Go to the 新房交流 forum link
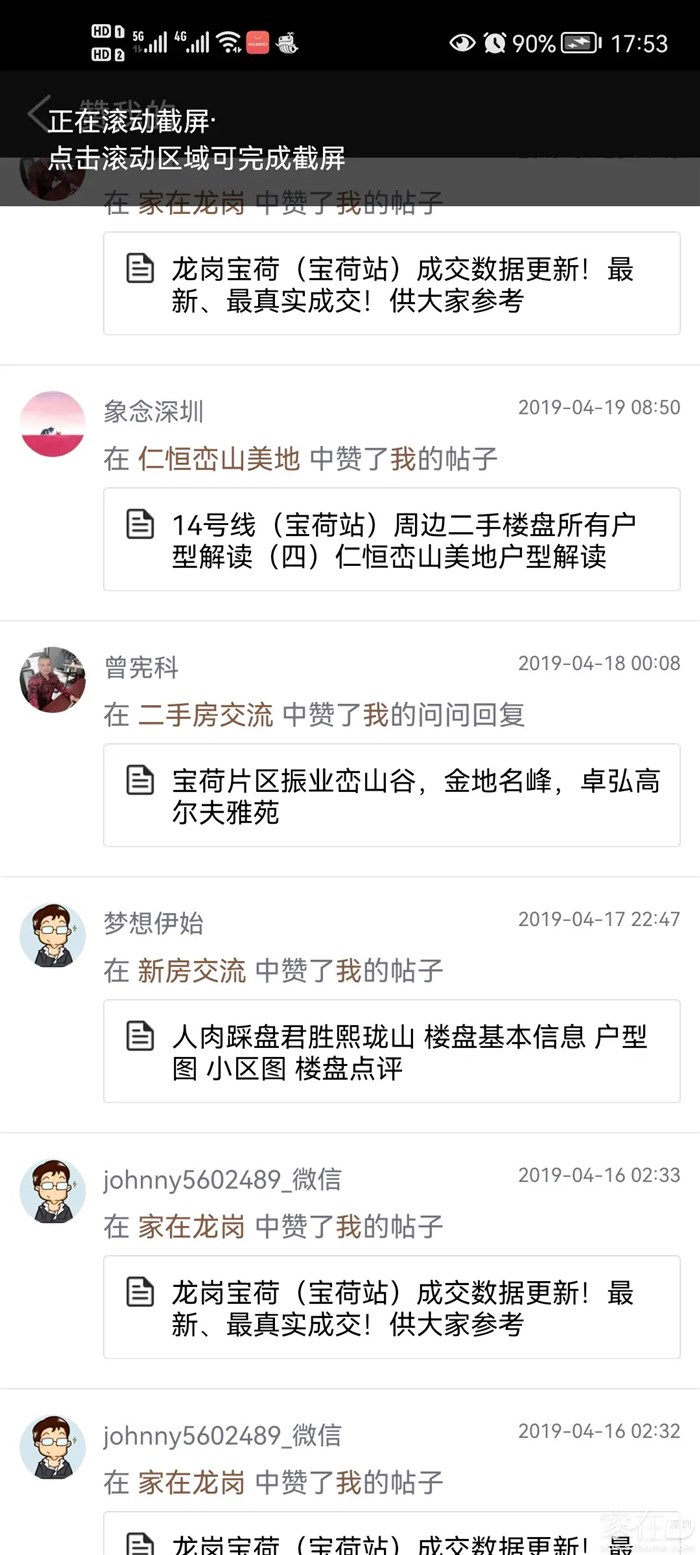The width and height of the screenshot is (700, 1555). [x=191, y=971]
